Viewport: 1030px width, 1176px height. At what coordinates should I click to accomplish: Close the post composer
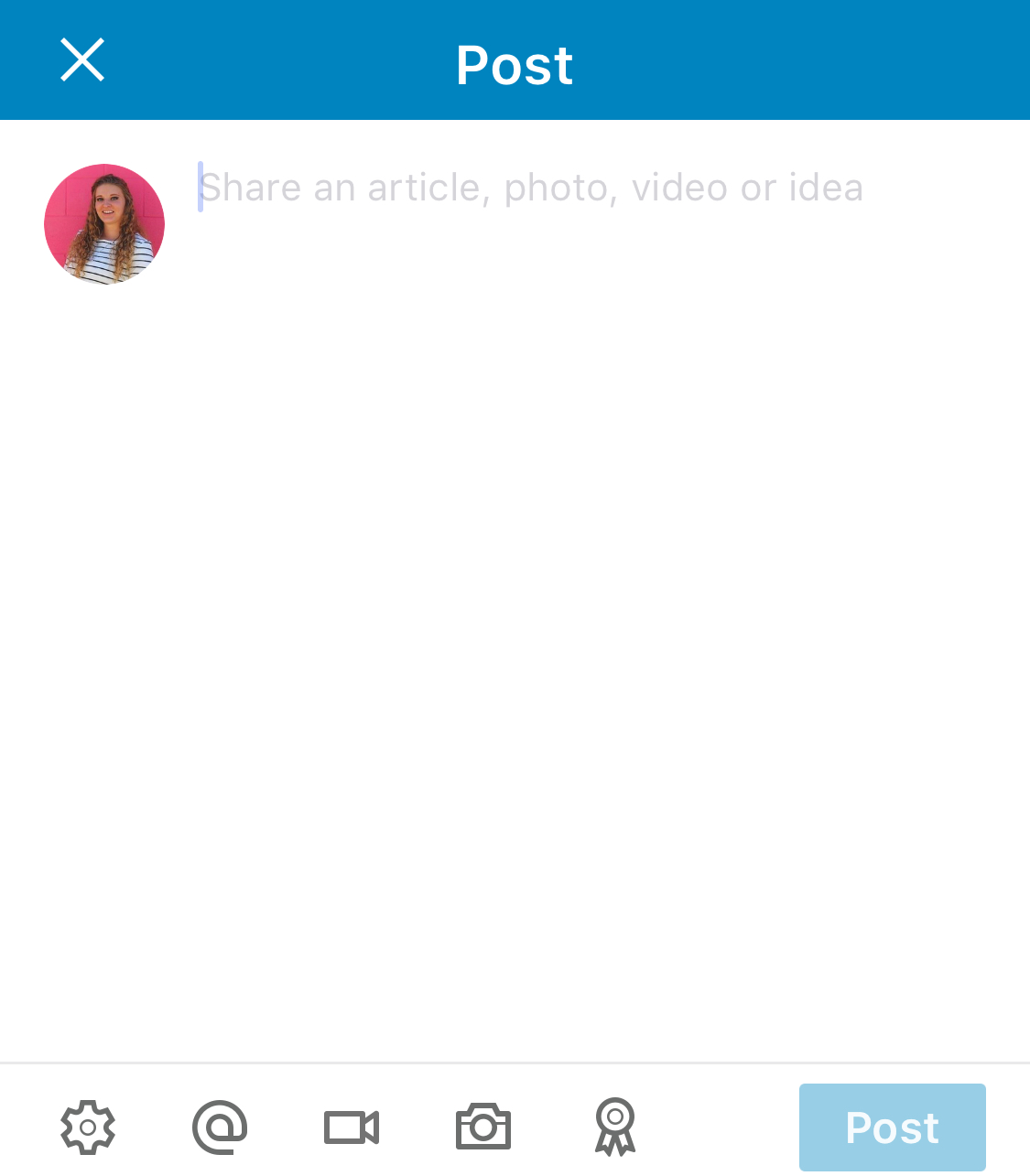click(82, 60)
